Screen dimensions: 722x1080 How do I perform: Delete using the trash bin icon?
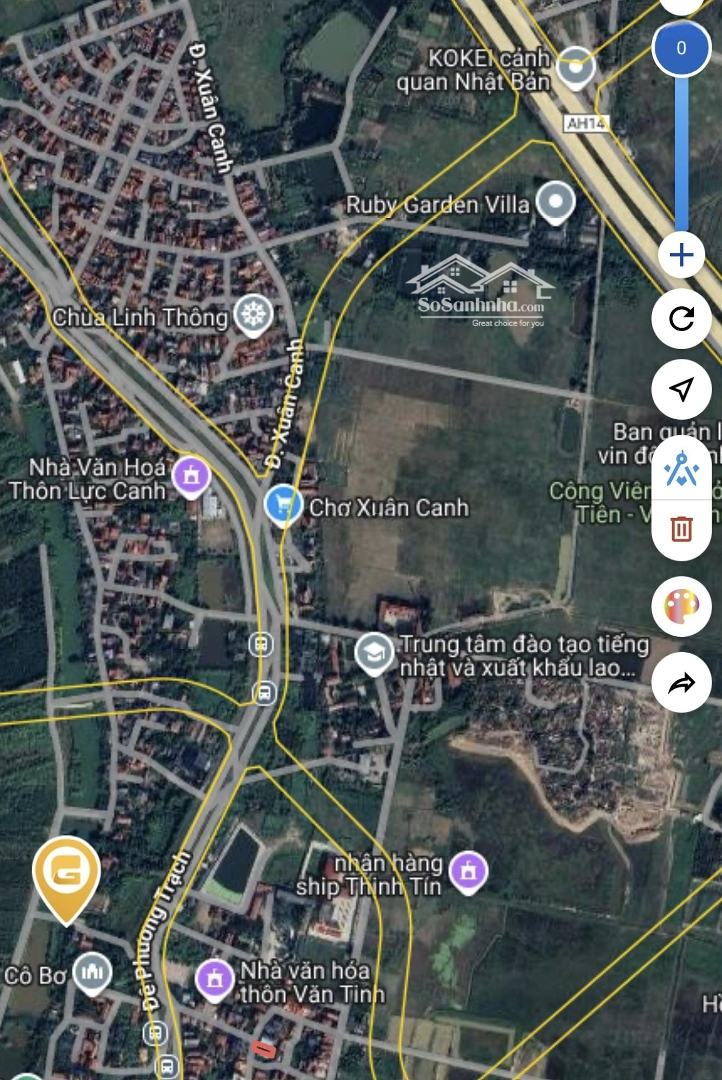(x=681, y=528)
